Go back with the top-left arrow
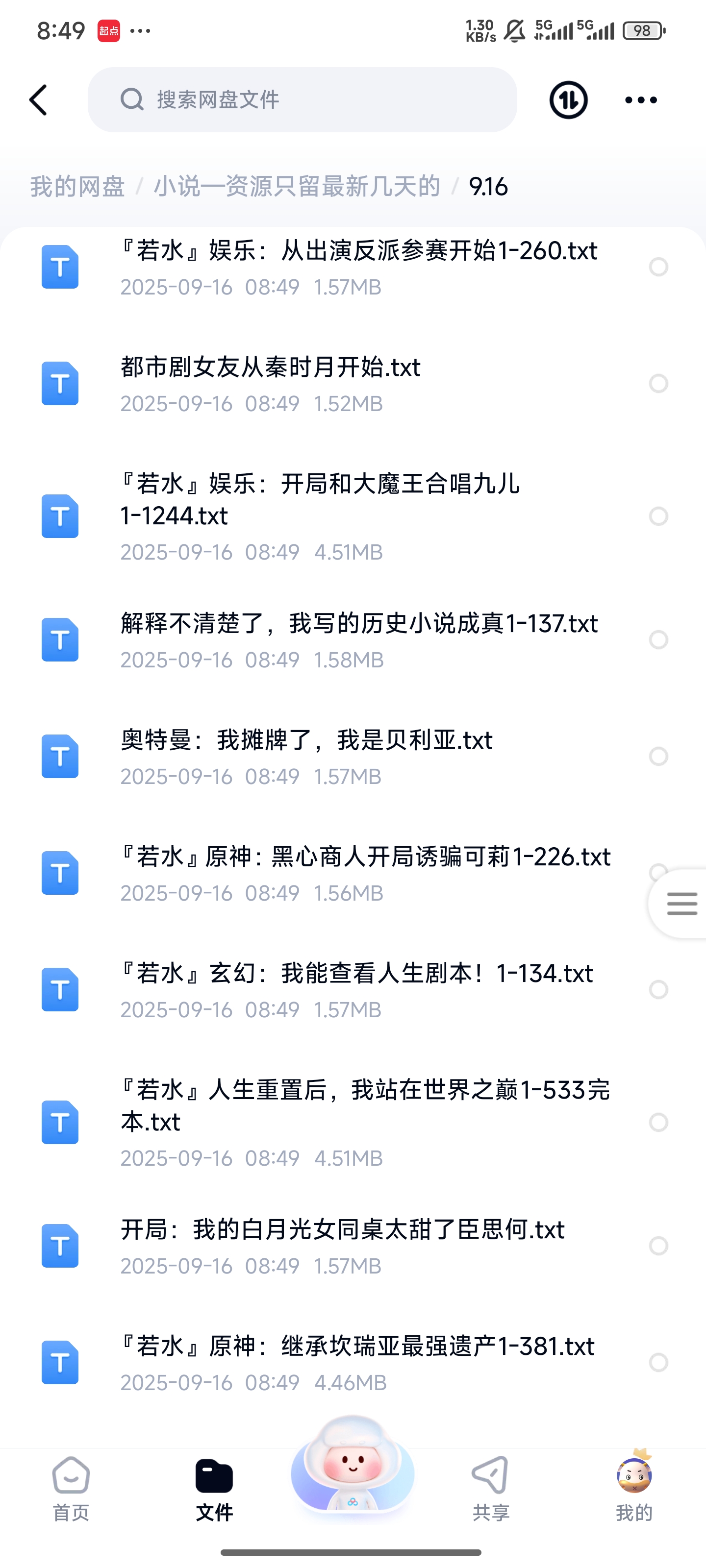Image resolution: width=706 pixels, height=1568 pixels. click(38, 100)
